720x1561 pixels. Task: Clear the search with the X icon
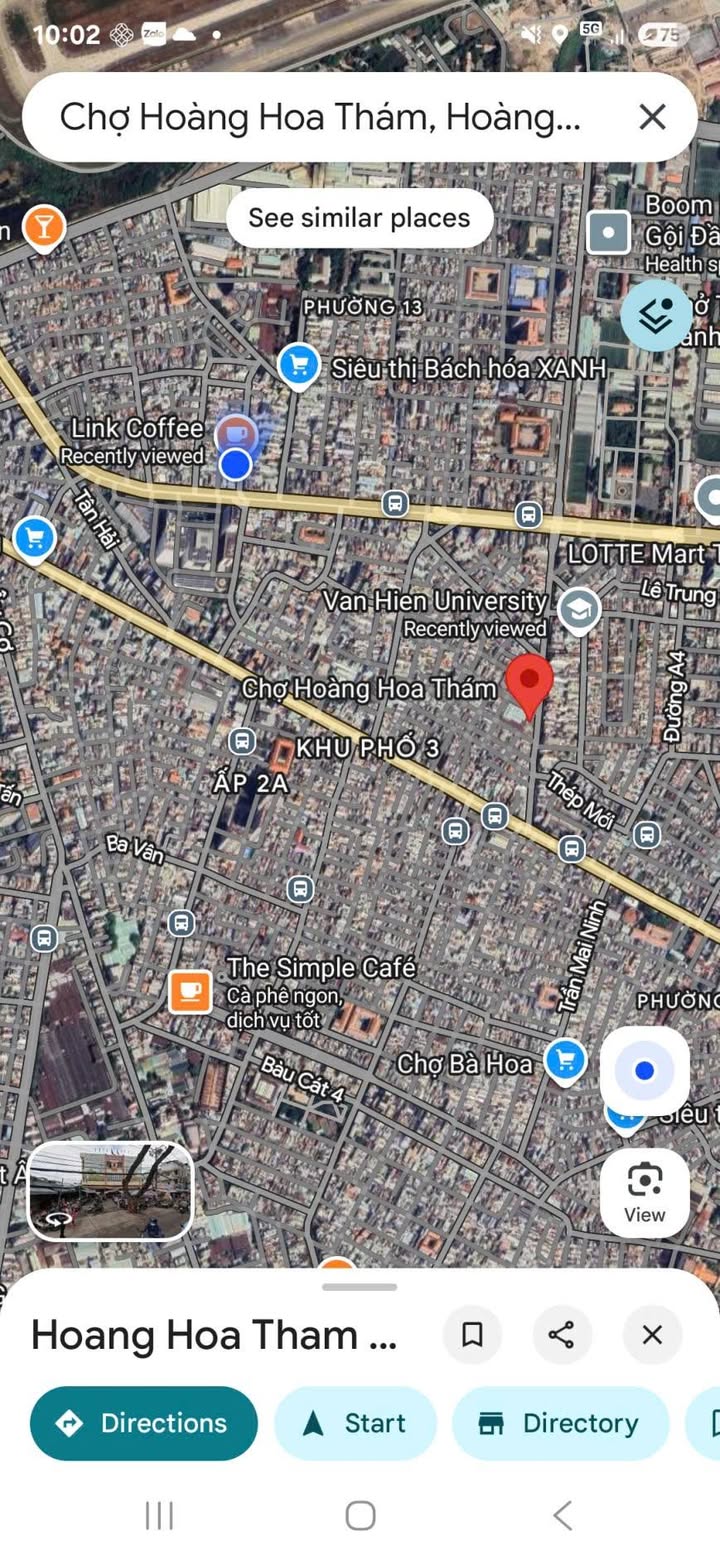coord(652,117)
